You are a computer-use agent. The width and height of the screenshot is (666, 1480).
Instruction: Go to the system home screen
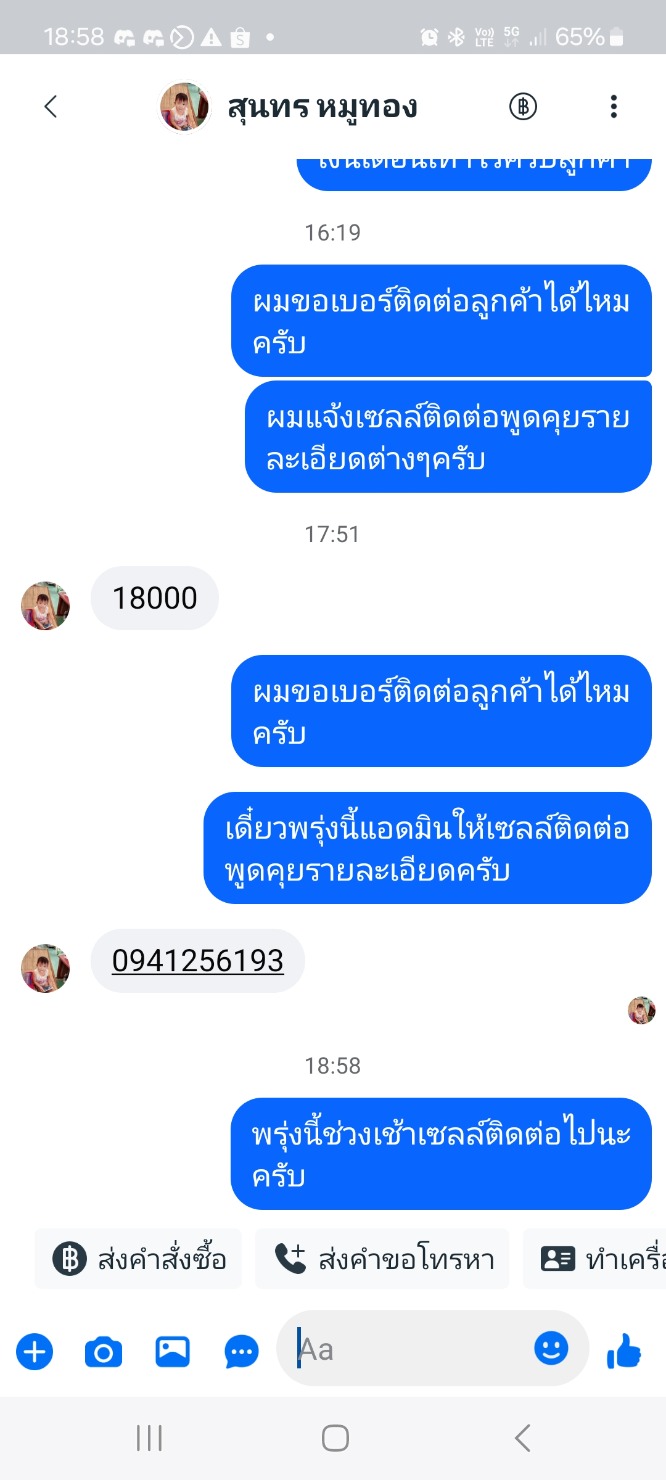pyautogui.click(x=335, y=1438)
